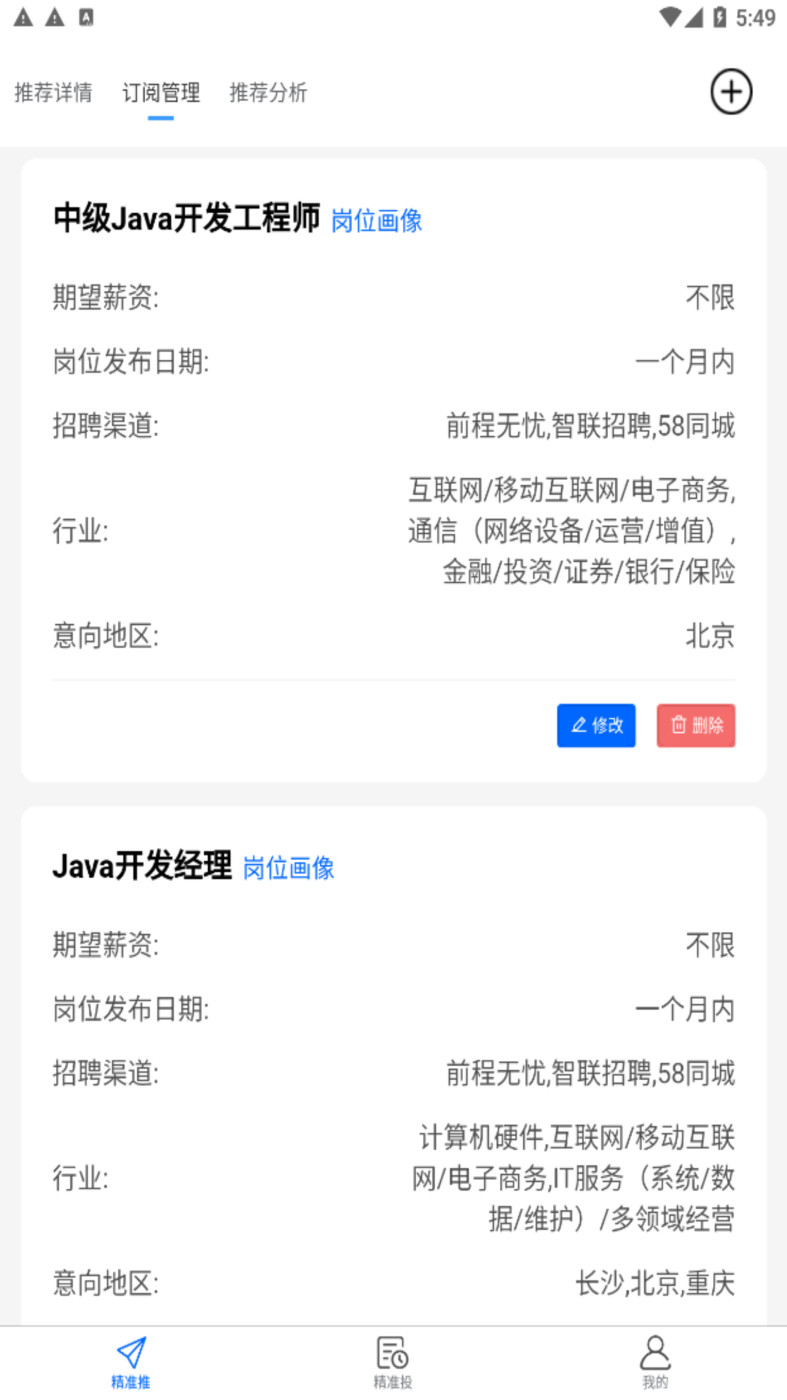Tap the 岗位发布日期 value 一个月内
787x1400 pixels.
[687, 362]
